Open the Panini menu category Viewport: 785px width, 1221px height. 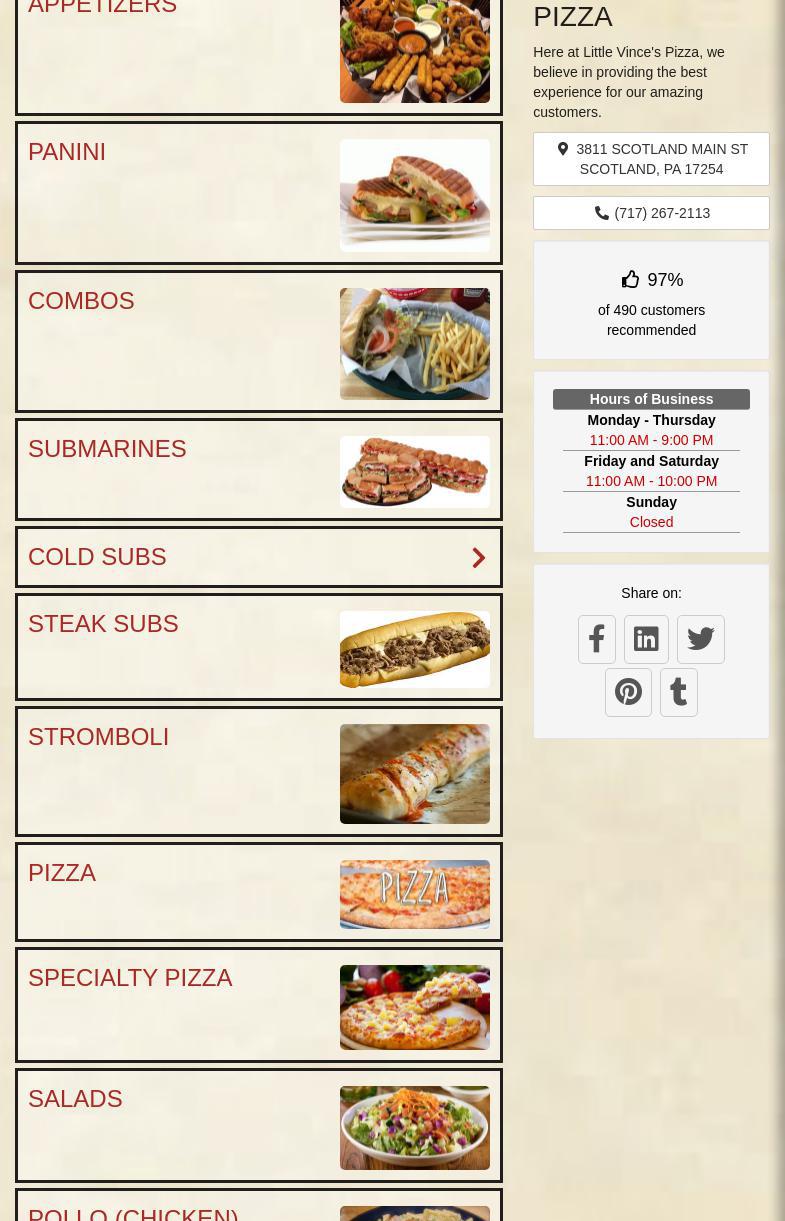[x=258, y=193]
